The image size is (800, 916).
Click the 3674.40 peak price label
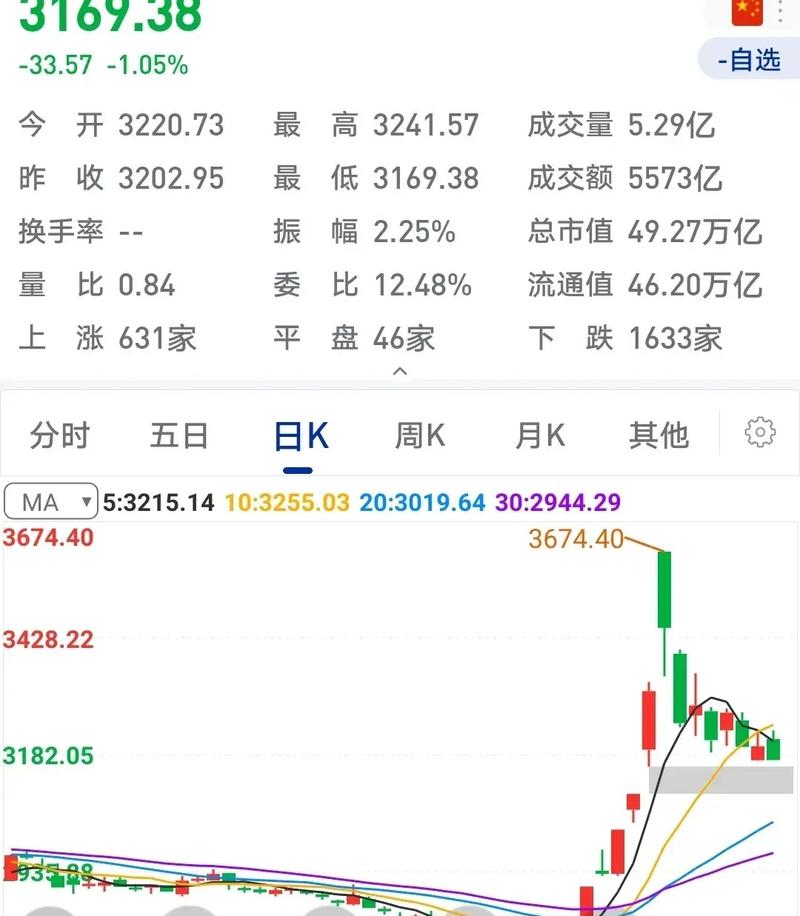pos(573,540)
